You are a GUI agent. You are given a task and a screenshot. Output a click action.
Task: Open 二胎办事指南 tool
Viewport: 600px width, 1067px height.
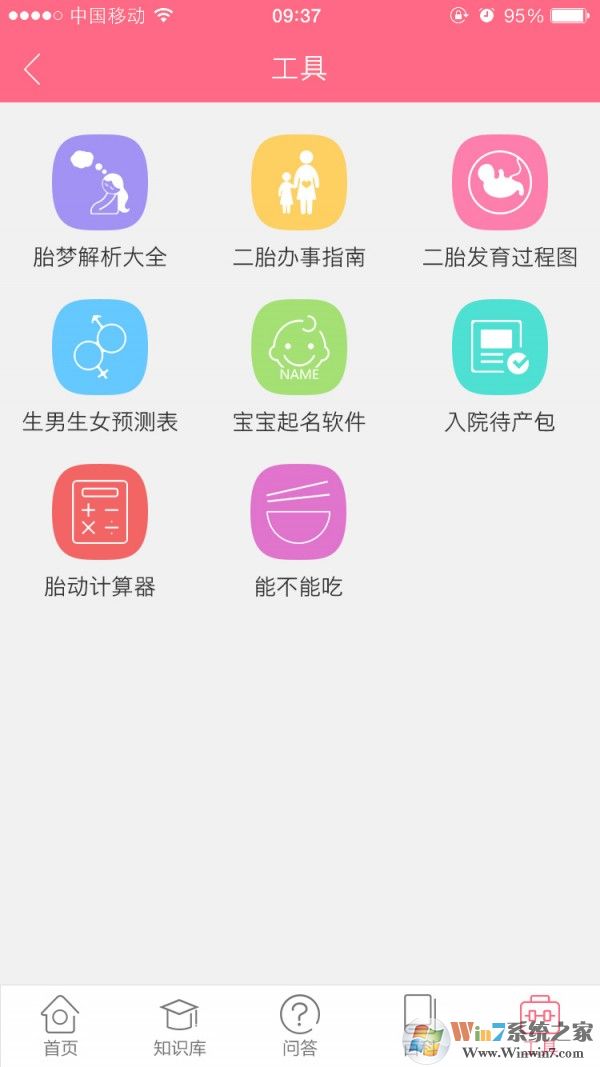(299, 183)
